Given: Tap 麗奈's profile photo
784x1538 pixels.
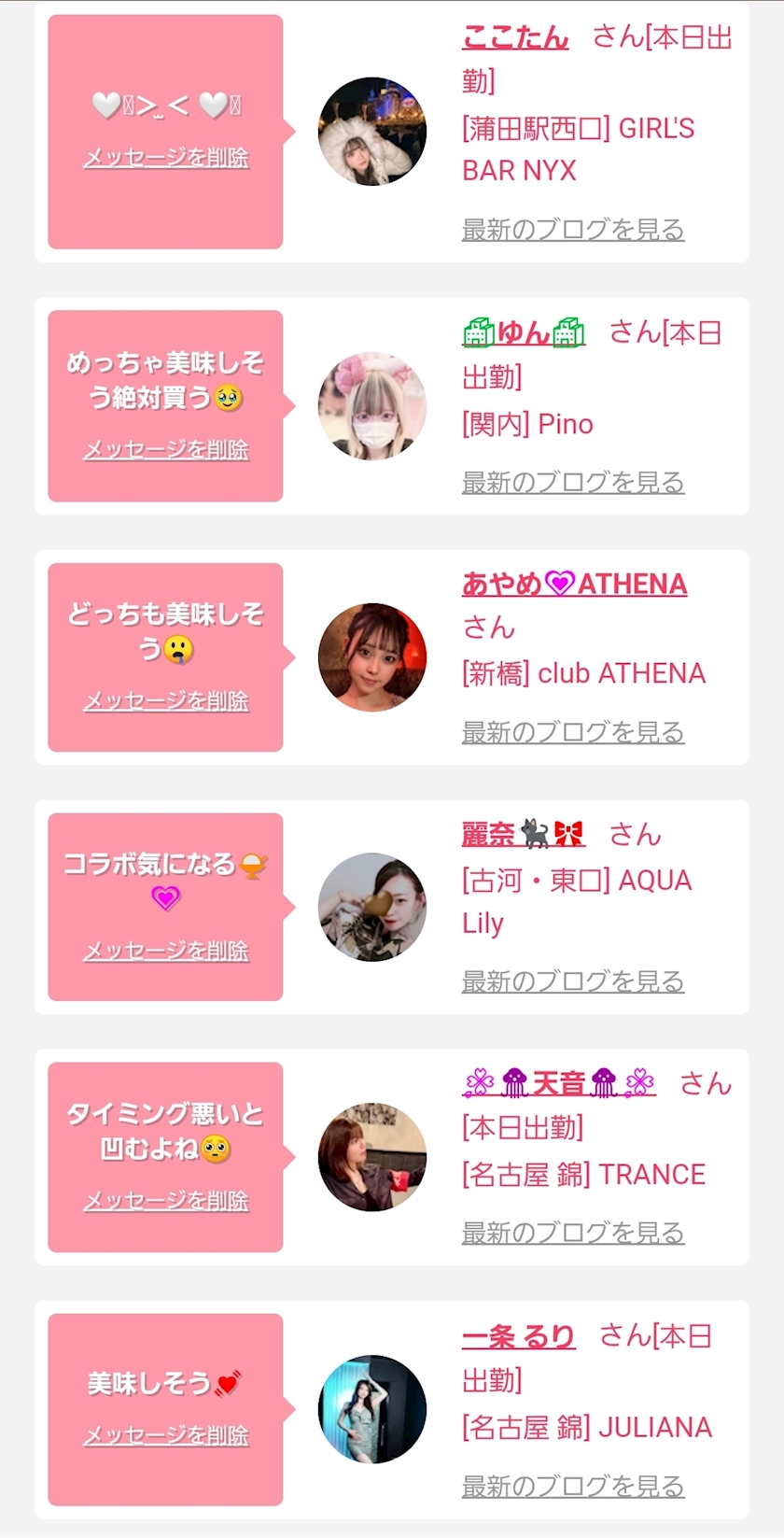Looking at the screenshot, I should (x=372, y=907).
